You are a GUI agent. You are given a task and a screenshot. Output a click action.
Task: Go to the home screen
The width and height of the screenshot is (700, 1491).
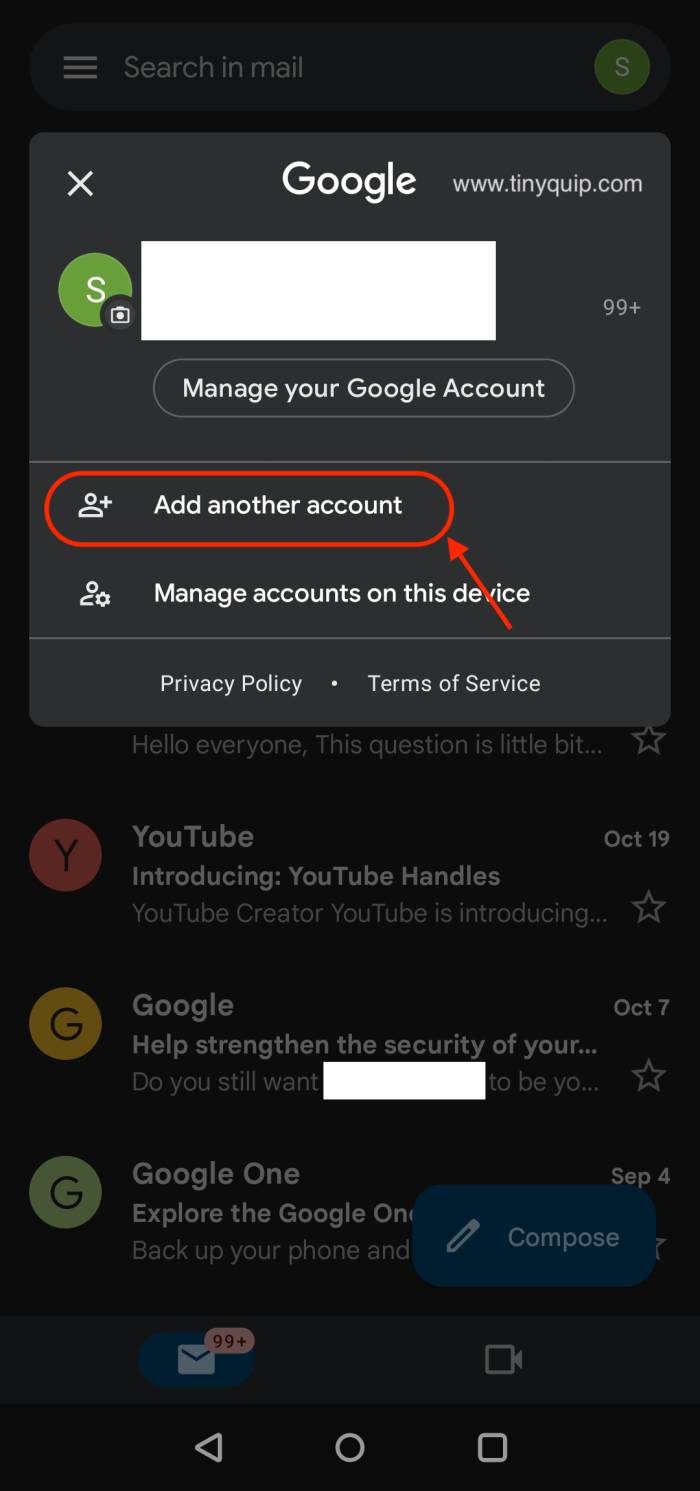[x=350, y=1447]
